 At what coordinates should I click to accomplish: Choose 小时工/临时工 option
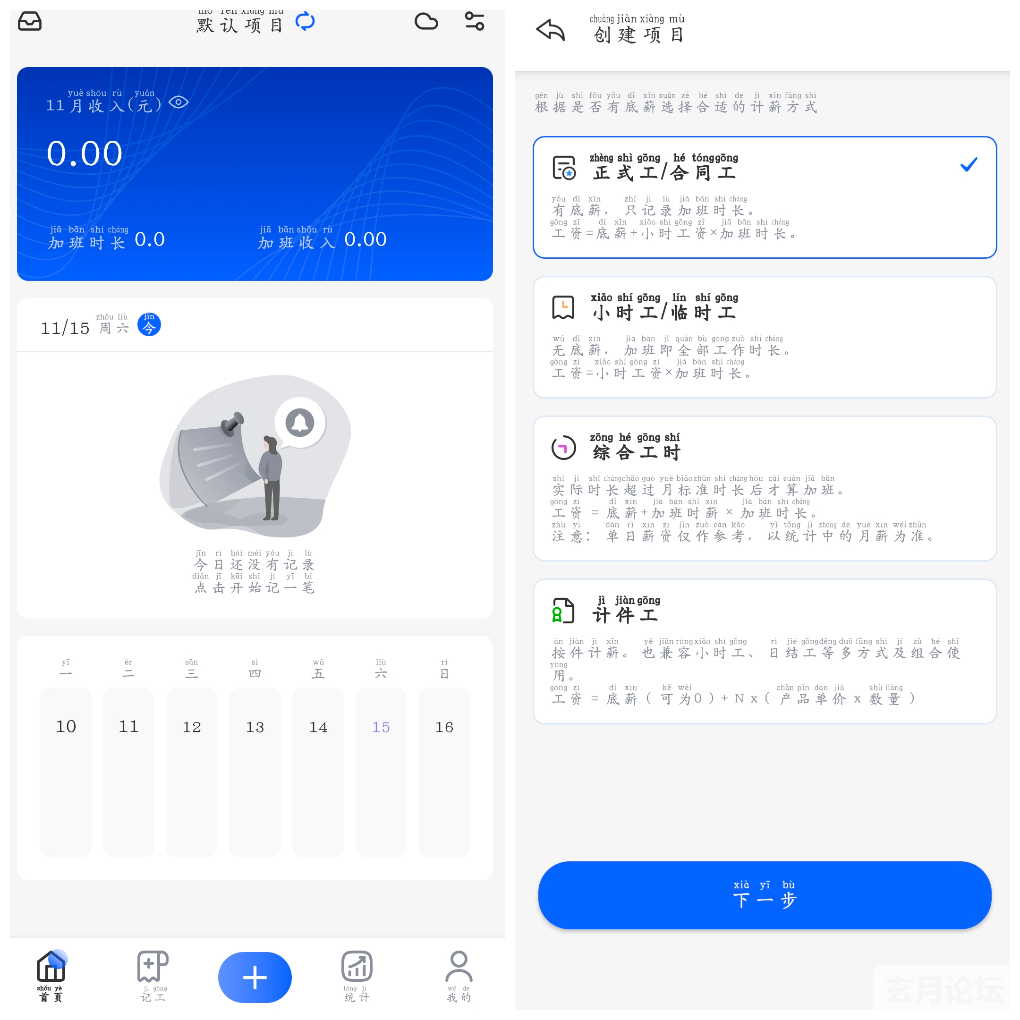pyautogui.click(x=765, y=337)
